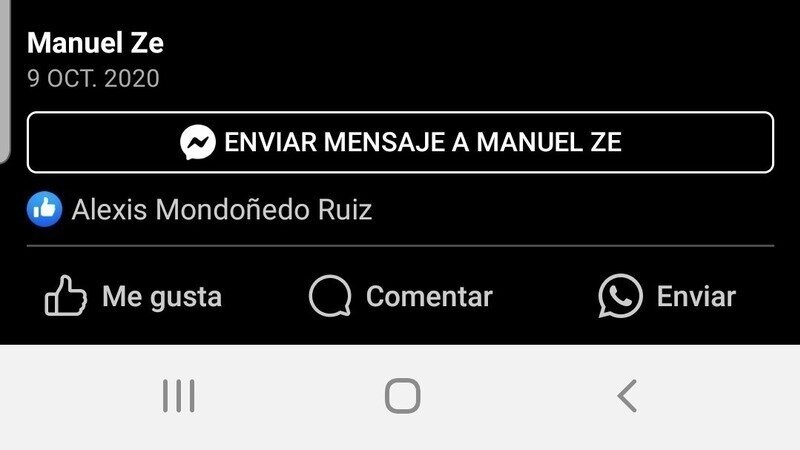This screenshot has width=800, height=450.
Task: Share via the WhatsApp Enviar button
Action: pyautogui.click(x=667, y=297)
